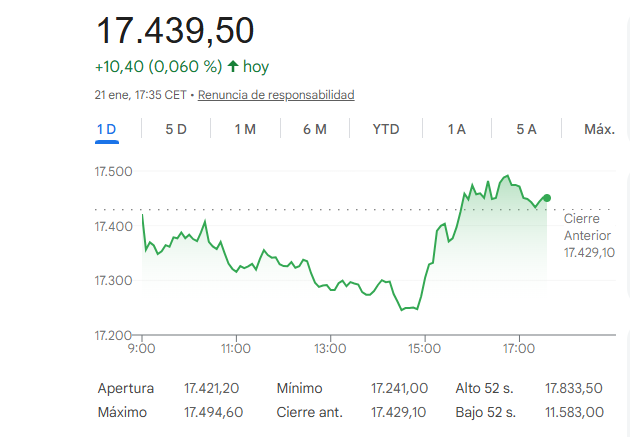Image resolution: width=630 pixels, height=437 pixels.
Task: Switch to the 6 M range
Action: pyautogui.click(x=315, y=129)
